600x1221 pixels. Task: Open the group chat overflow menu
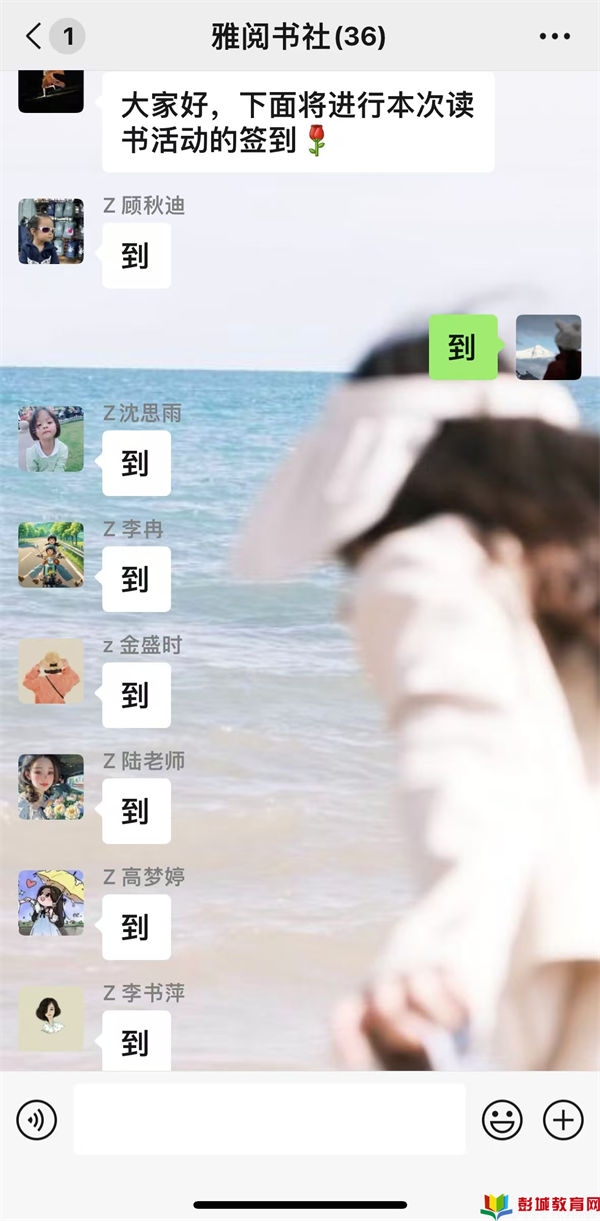[554, 37]
